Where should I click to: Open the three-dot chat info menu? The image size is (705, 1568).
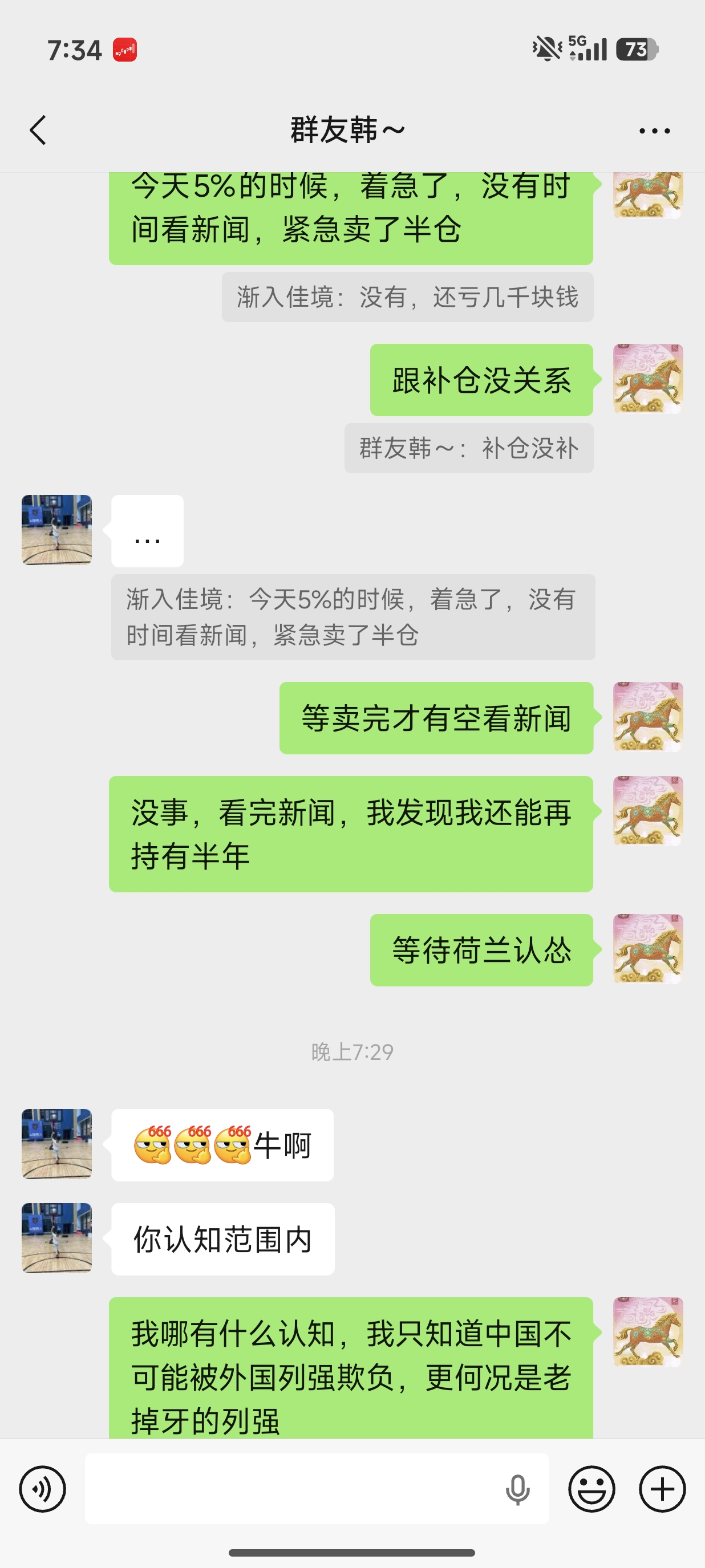click(654, 131)
